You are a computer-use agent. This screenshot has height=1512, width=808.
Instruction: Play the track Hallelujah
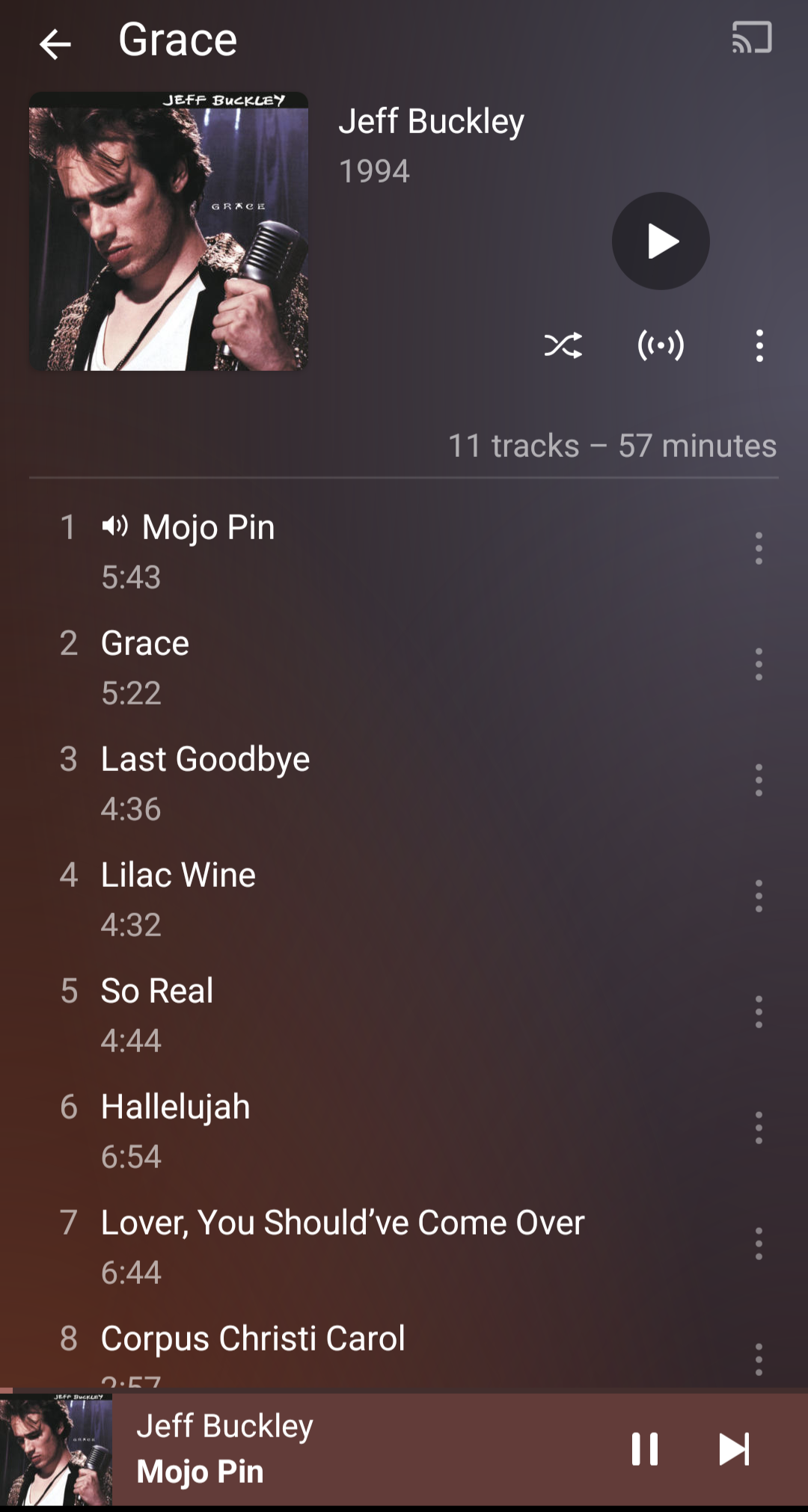pyautogui.click(x=175, y=1107)
